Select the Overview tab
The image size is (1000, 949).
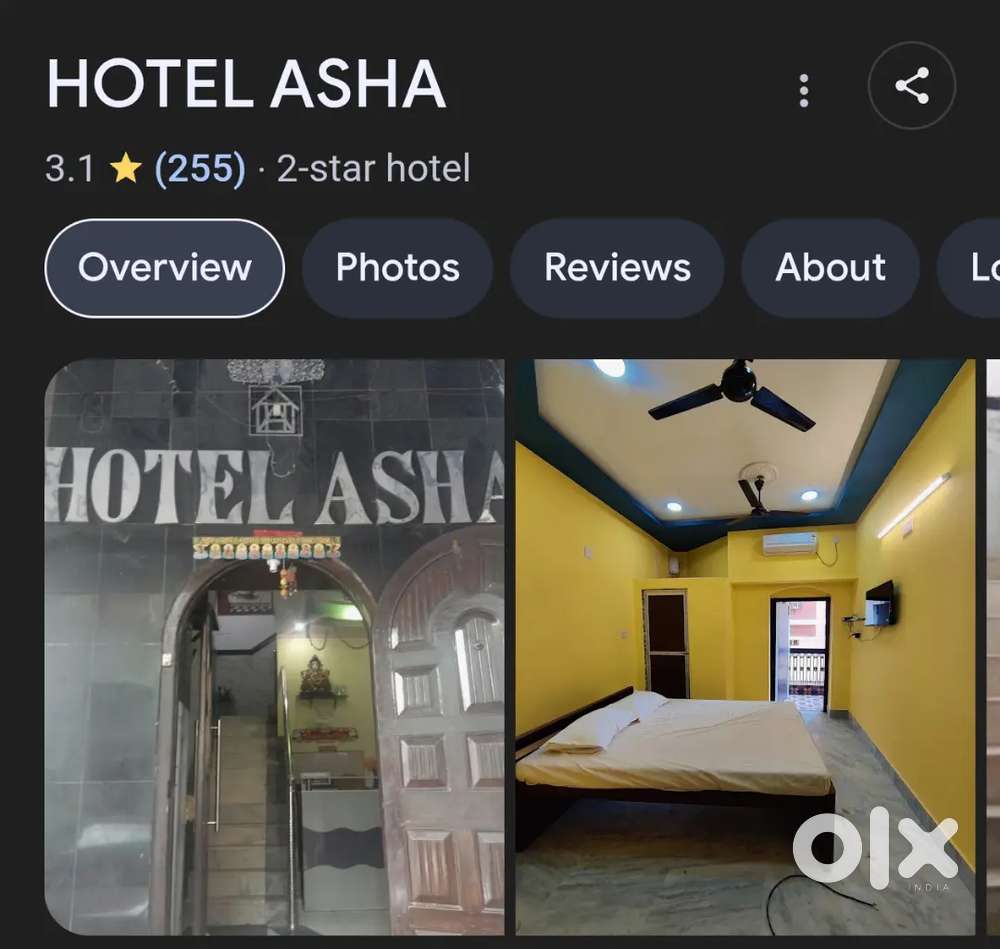click(165, 268)
